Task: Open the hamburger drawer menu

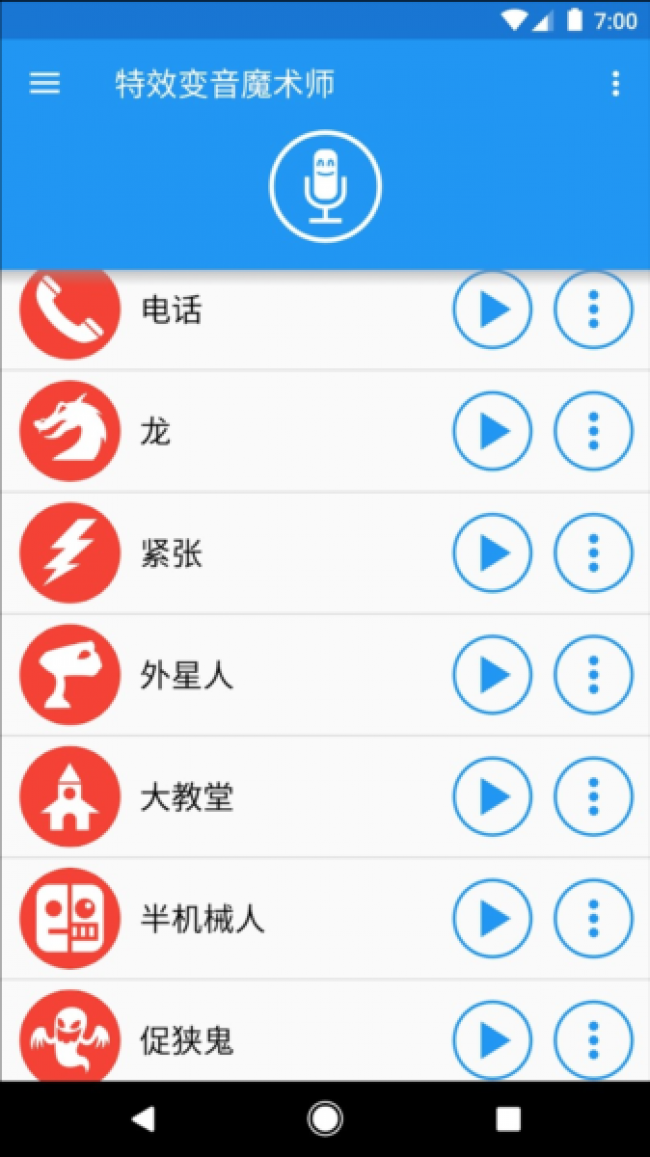Action: coord(45,84)
